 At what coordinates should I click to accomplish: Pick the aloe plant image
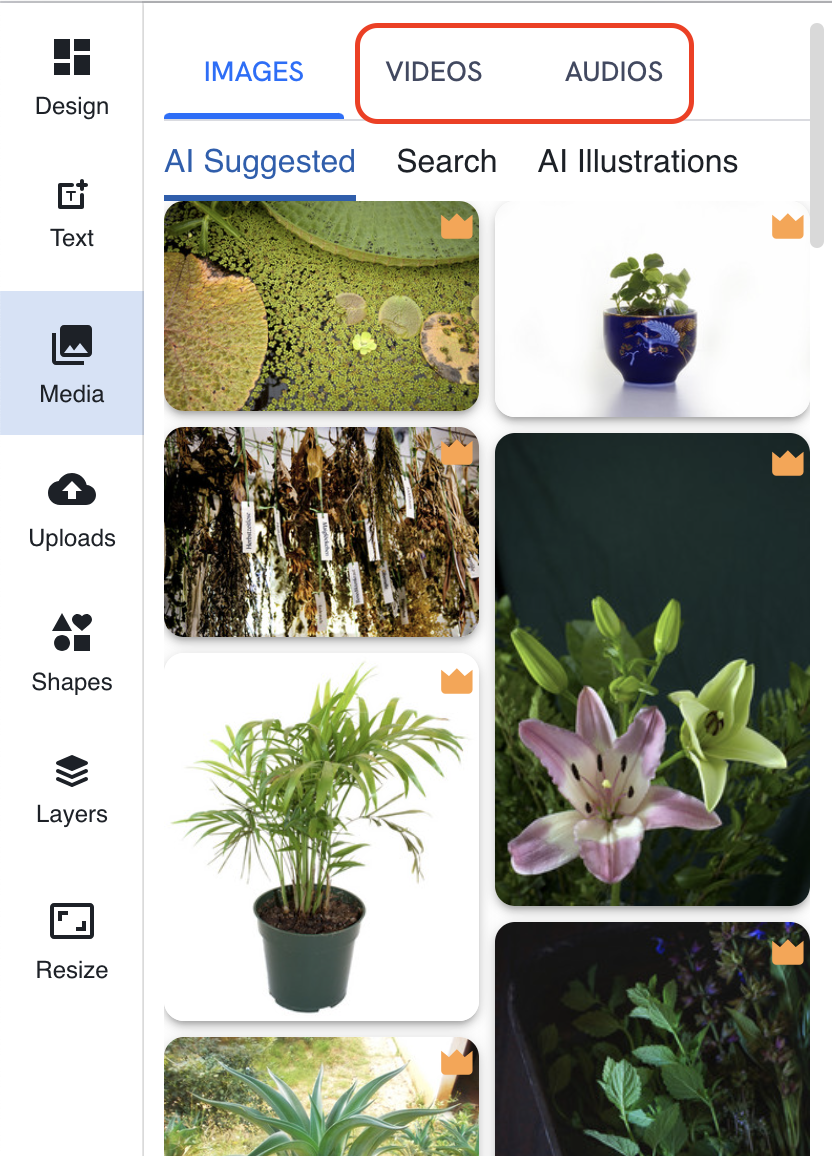pos(321,1096)
